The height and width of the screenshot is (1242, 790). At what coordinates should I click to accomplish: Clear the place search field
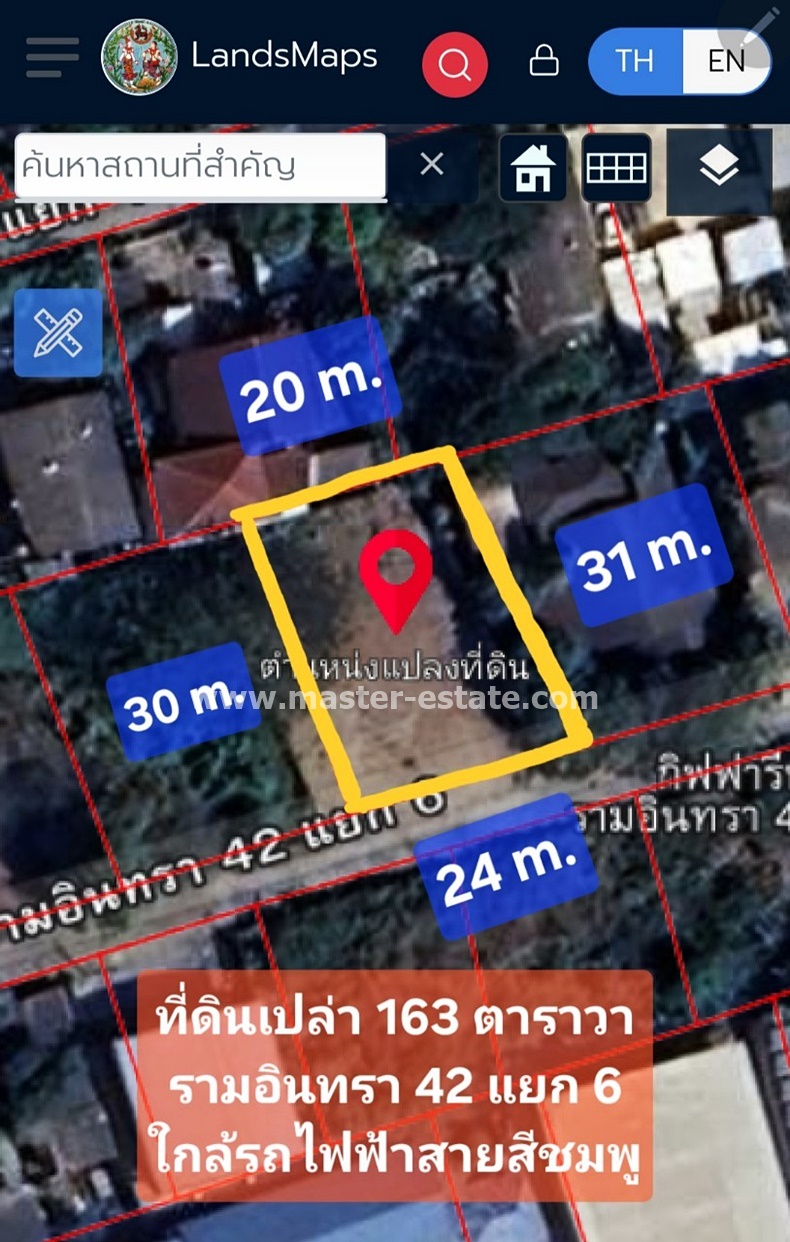[431, 164]
